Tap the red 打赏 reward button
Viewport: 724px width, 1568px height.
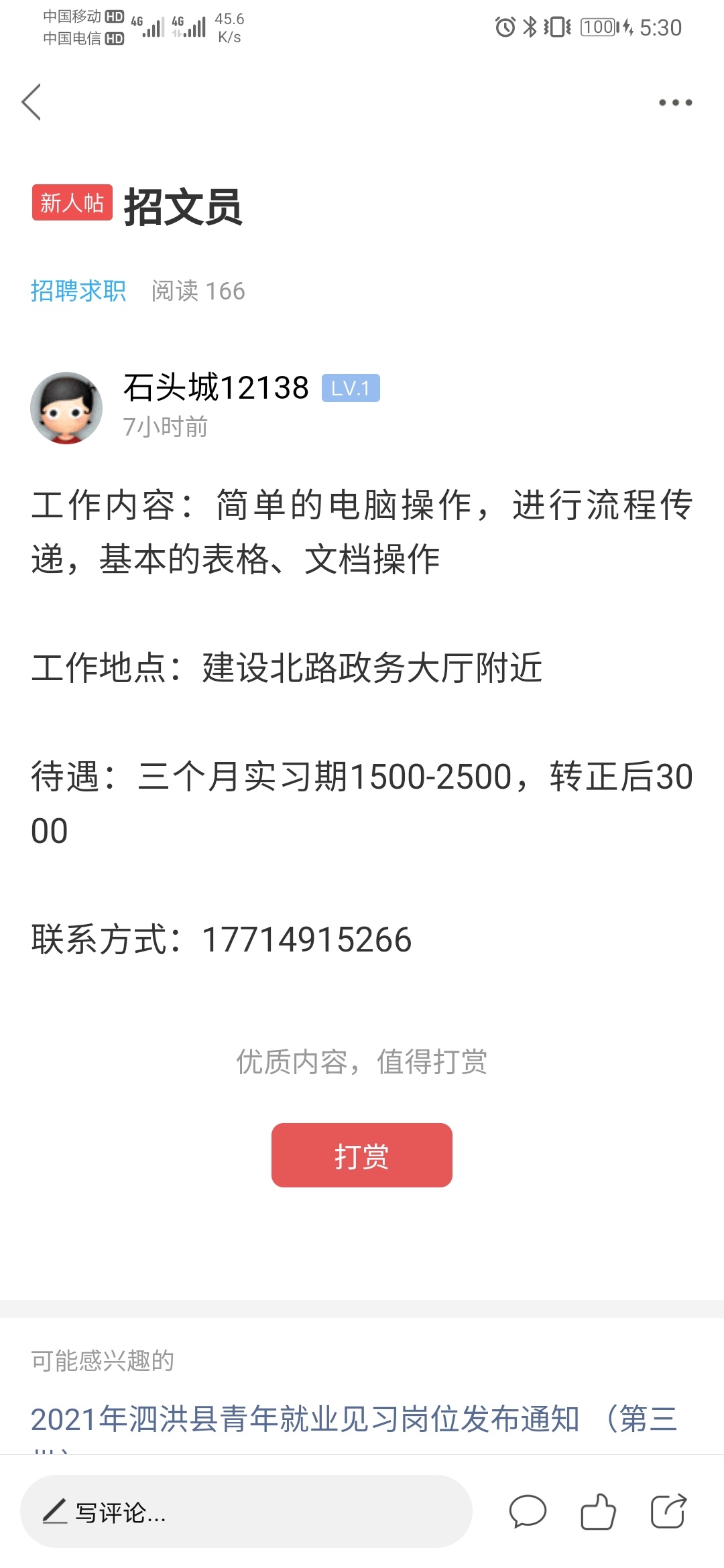point(362,1155)
